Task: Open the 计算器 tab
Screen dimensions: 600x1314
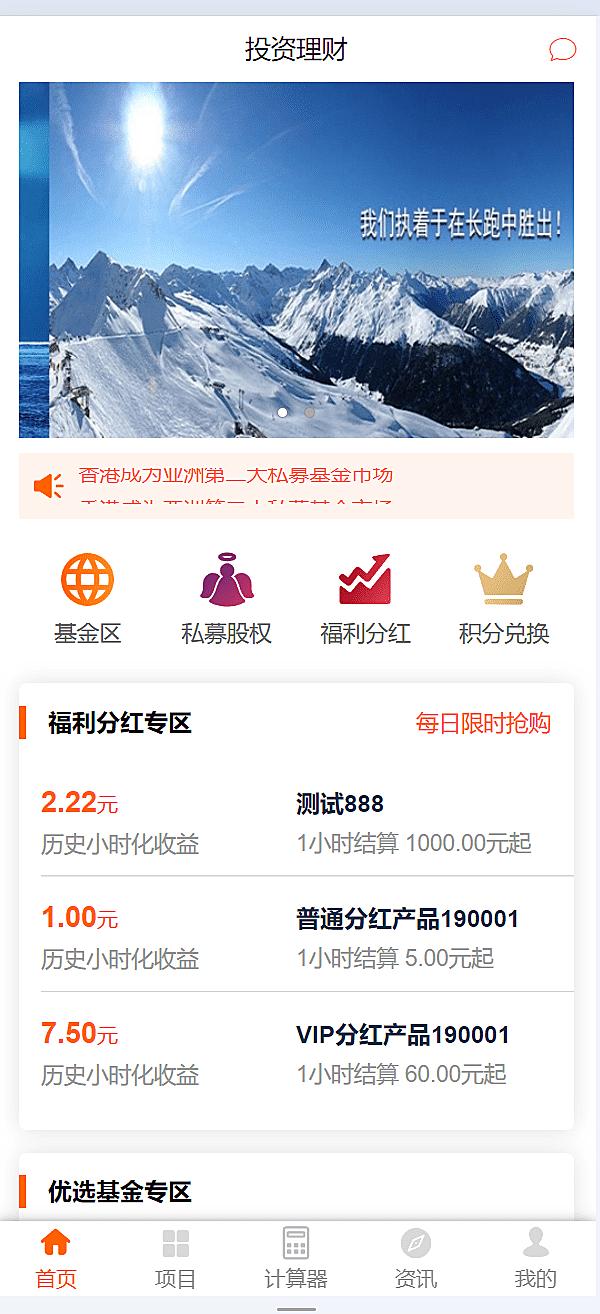Action: (296, 1258)
